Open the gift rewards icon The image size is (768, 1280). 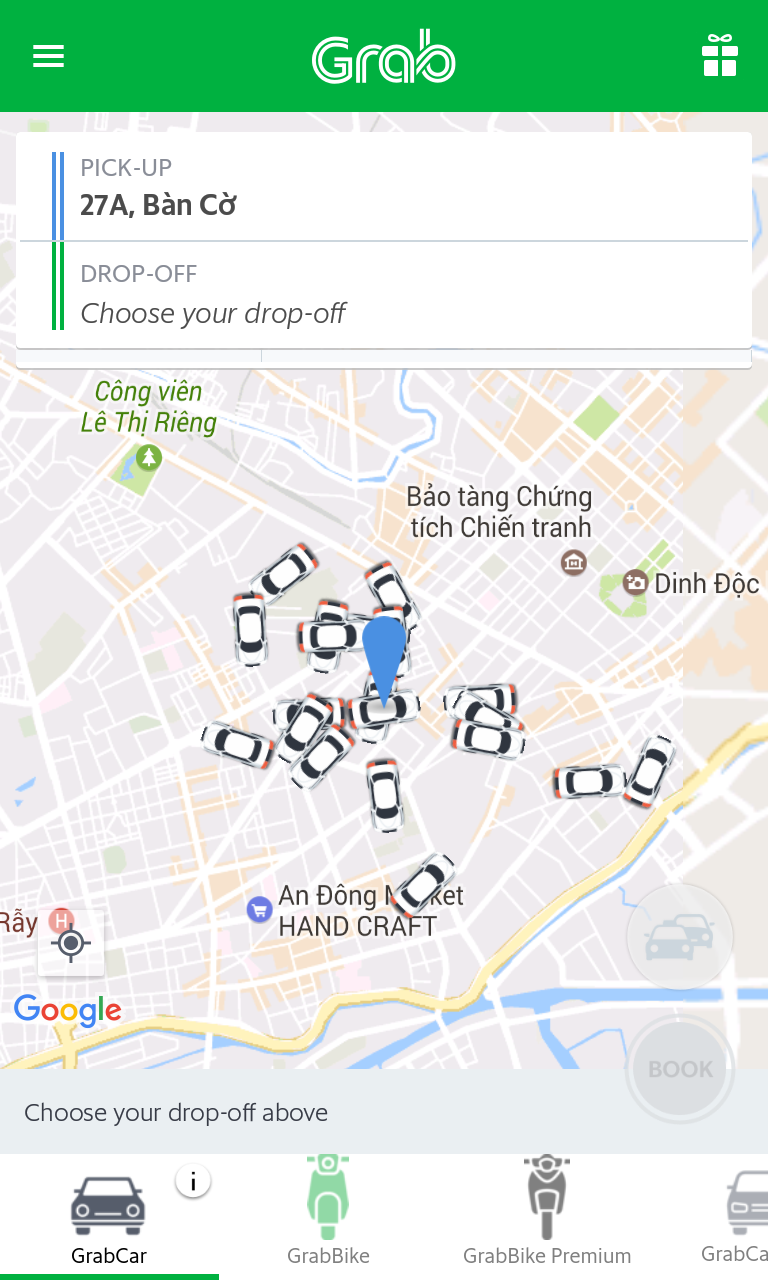(719, 56)
